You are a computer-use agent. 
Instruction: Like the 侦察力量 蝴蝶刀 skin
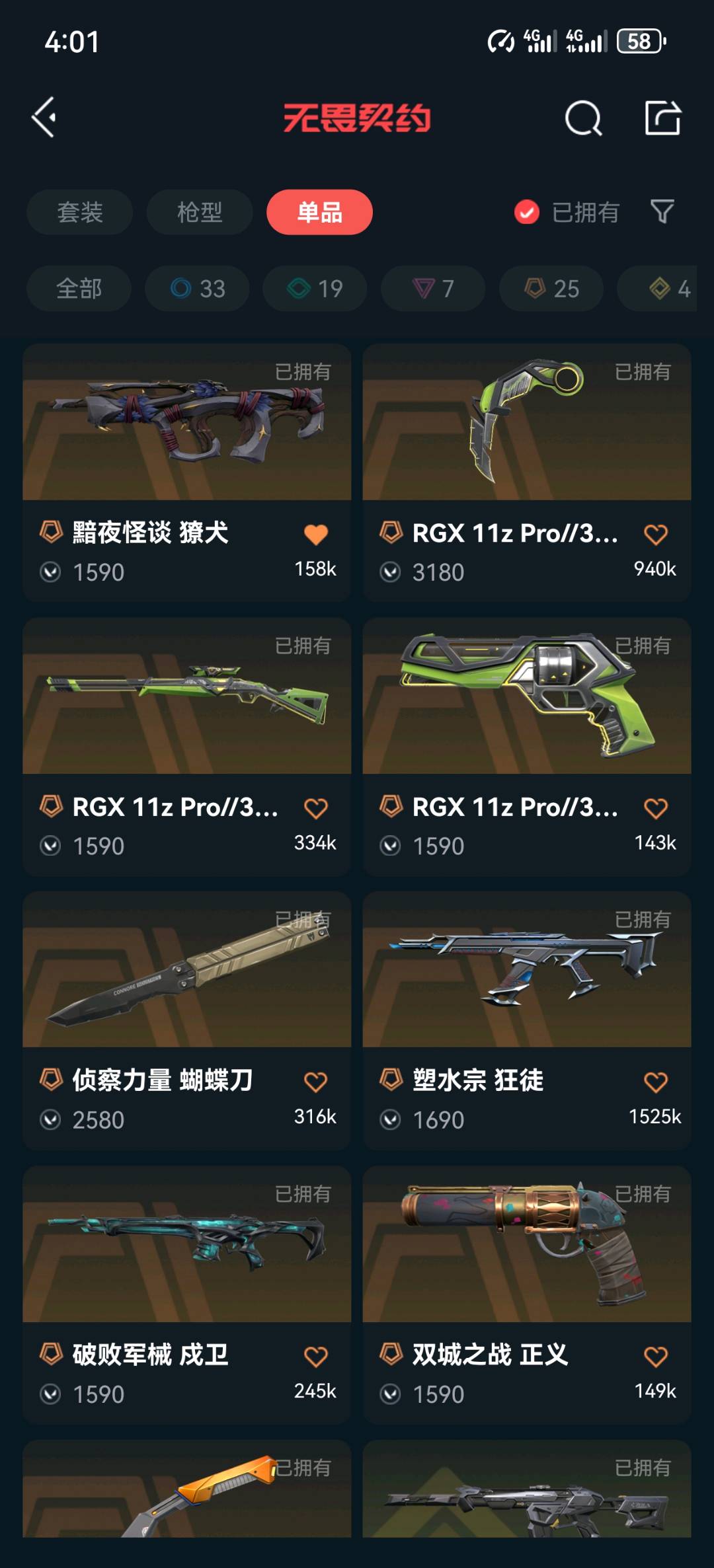[315, 1082]
